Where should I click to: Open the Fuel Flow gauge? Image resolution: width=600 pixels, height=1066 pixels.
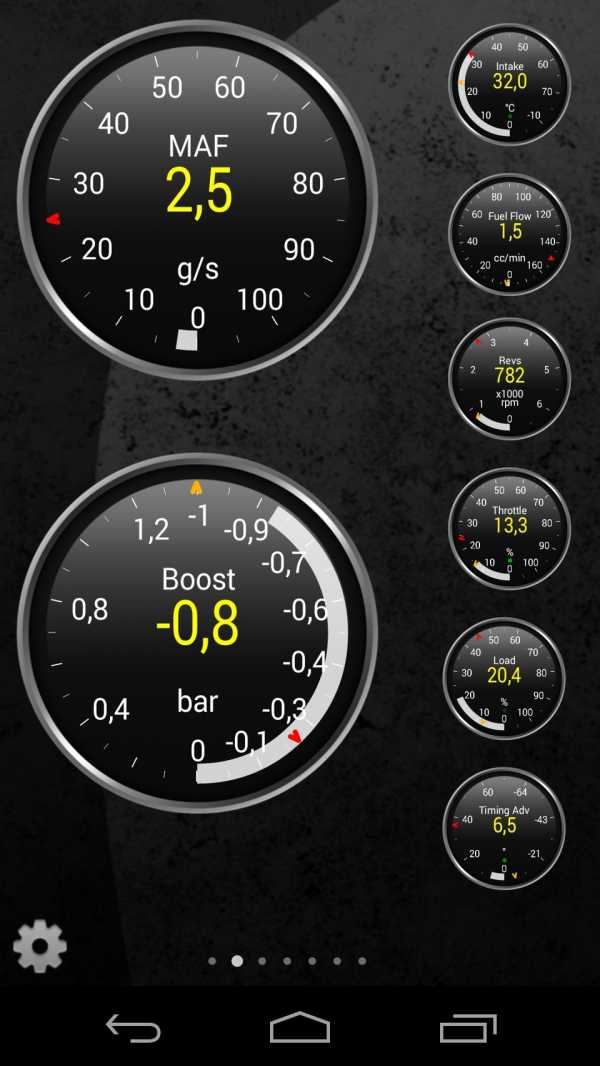pos(509,235)
